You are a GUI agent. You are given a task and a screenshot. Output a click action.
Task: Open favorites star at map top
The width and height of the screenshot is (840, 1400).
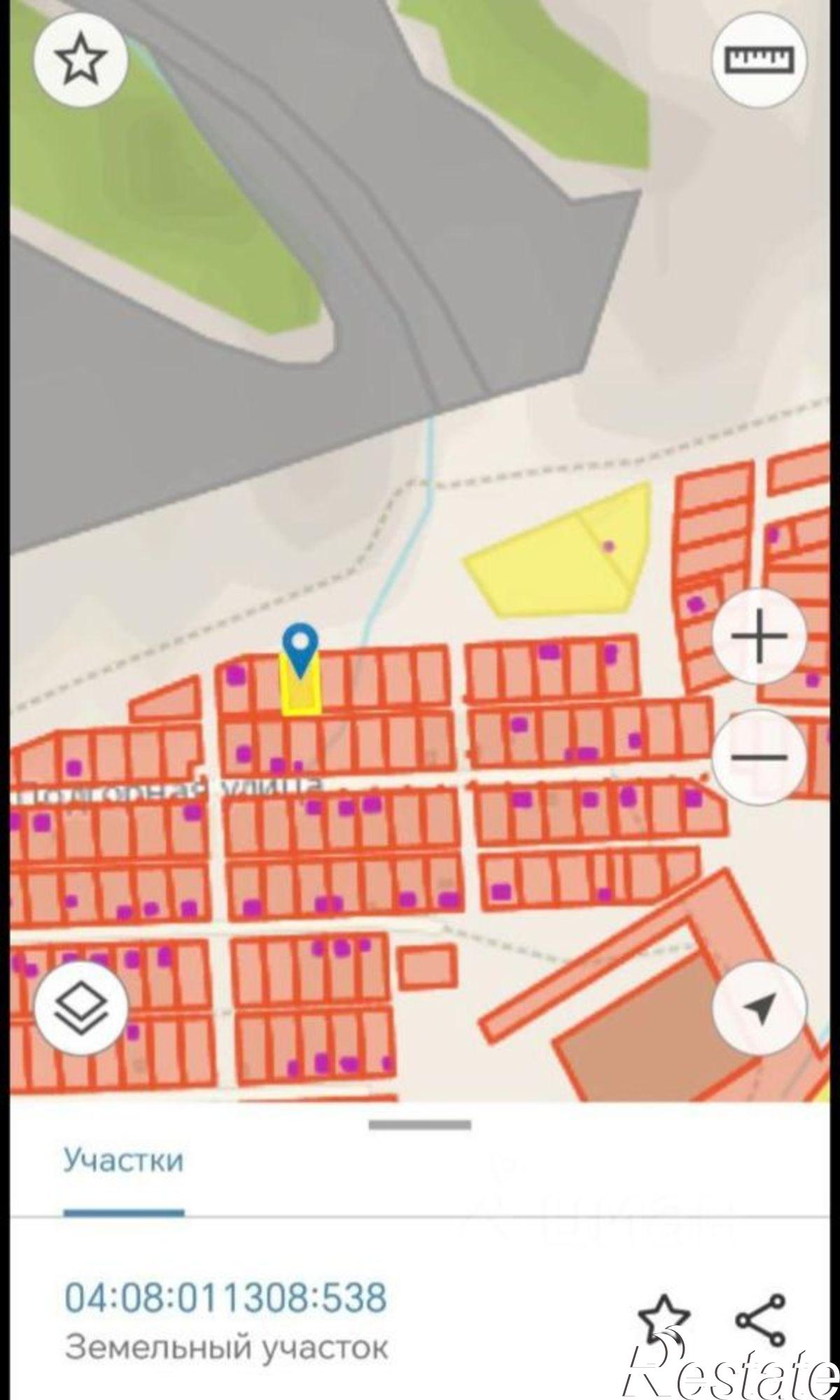point(80,59)
